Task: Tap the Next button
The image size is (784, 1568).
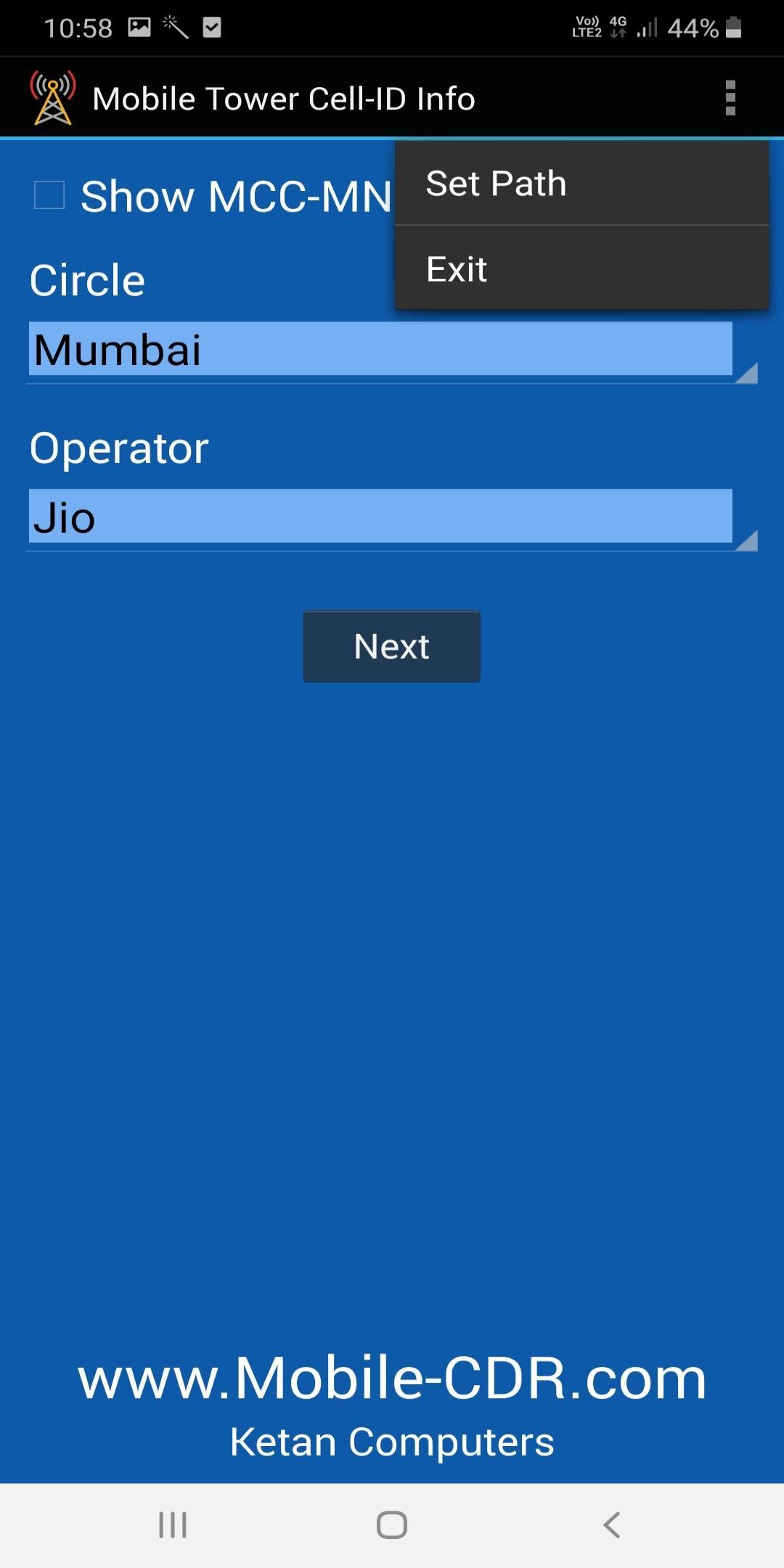Action: click(391, 646)
